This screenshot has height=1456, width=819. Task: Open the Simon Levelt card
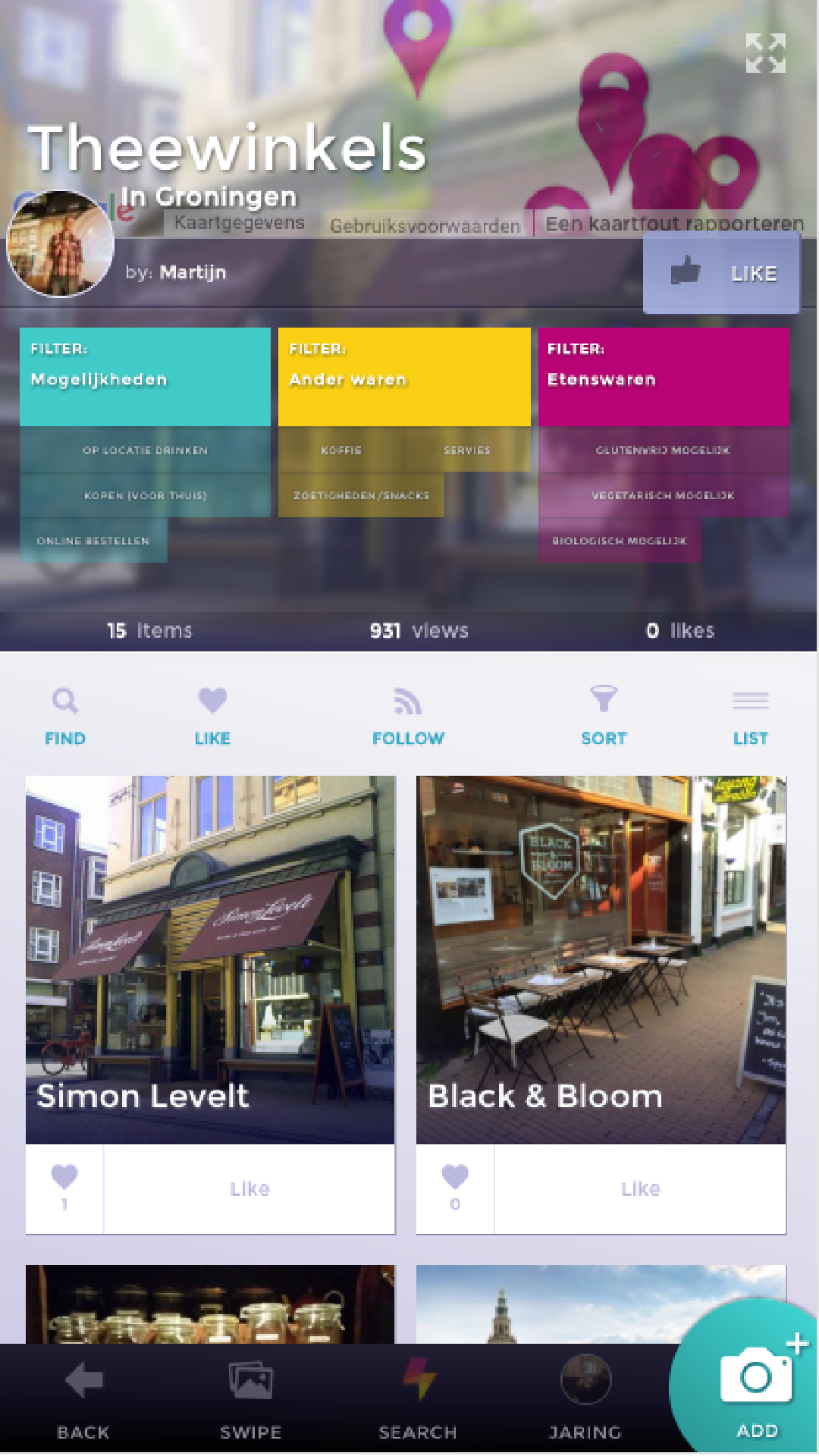click(x=210, y=959)
